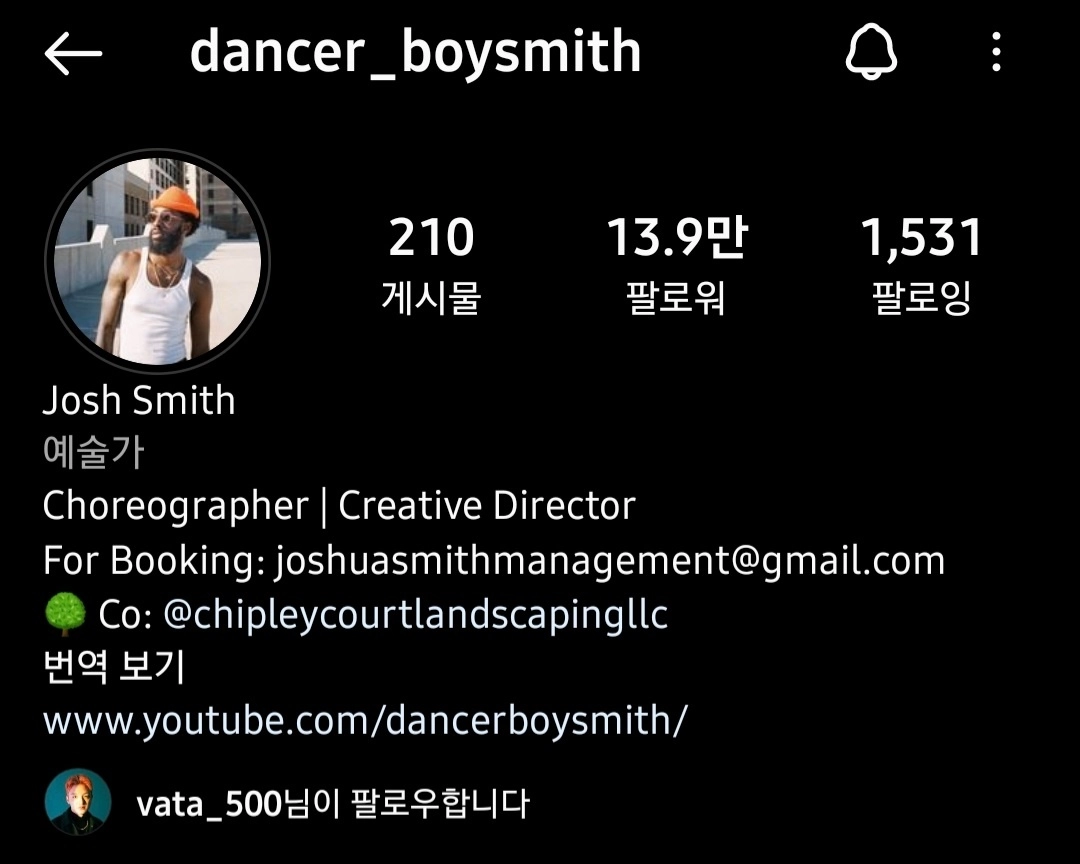Screen dimensions: 1080x864
Task: Open the youtube.com/dancerboysmith link
Action: [x=365, y=720]
